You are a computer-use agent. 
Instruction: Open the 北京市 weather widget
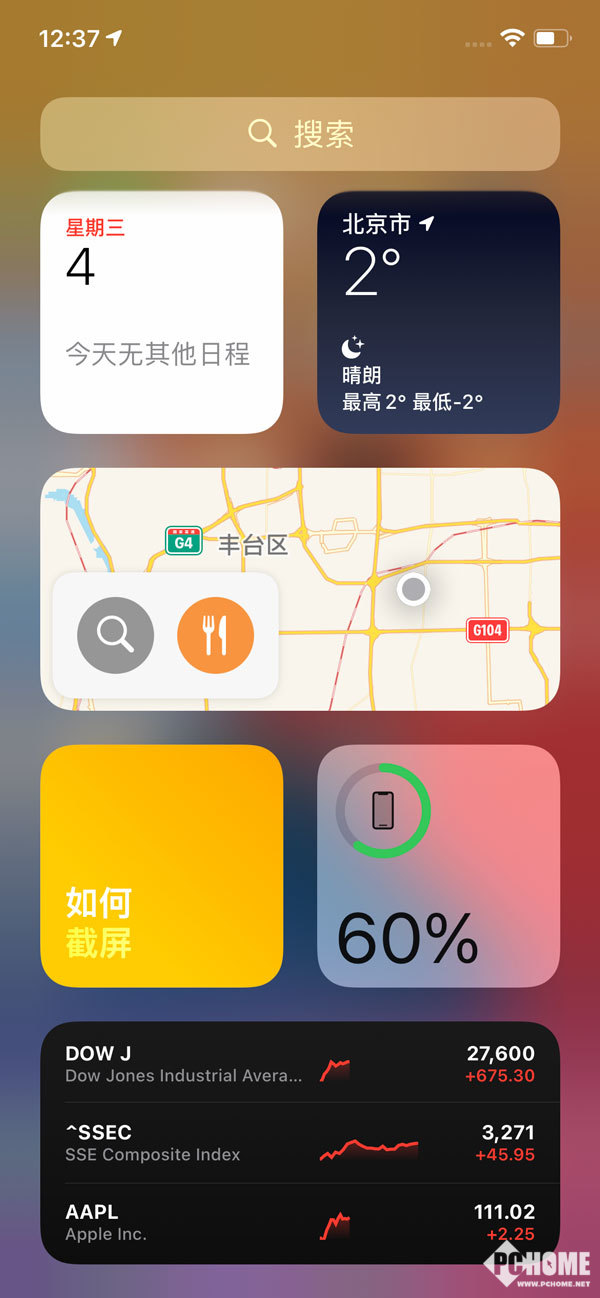pyautogui.click(x=439, y=313)
